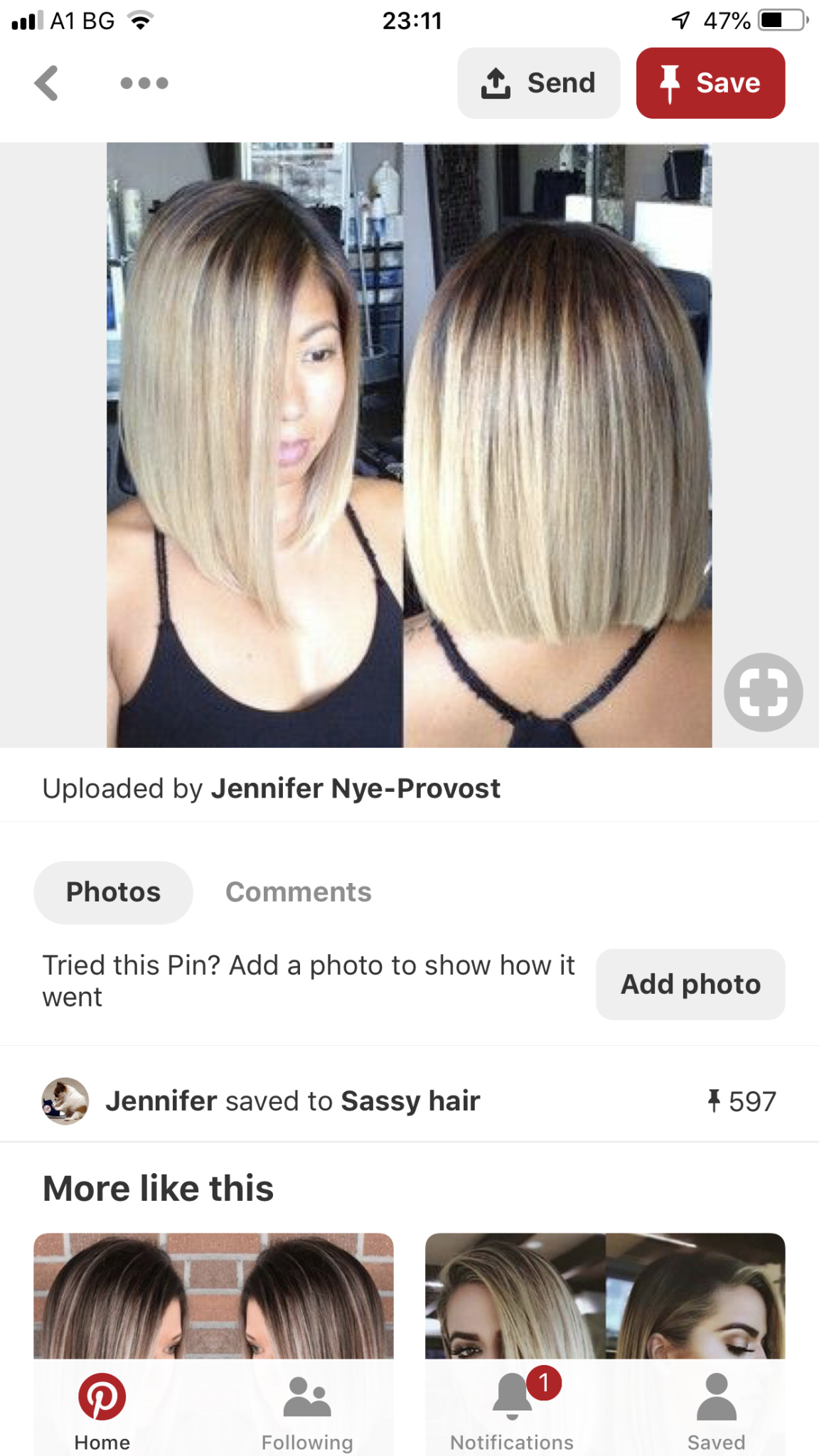The height and width of the screenshot is (1456, 819).
Task: Open the related blonde balayage pin
Action: tap(605, 1295)
